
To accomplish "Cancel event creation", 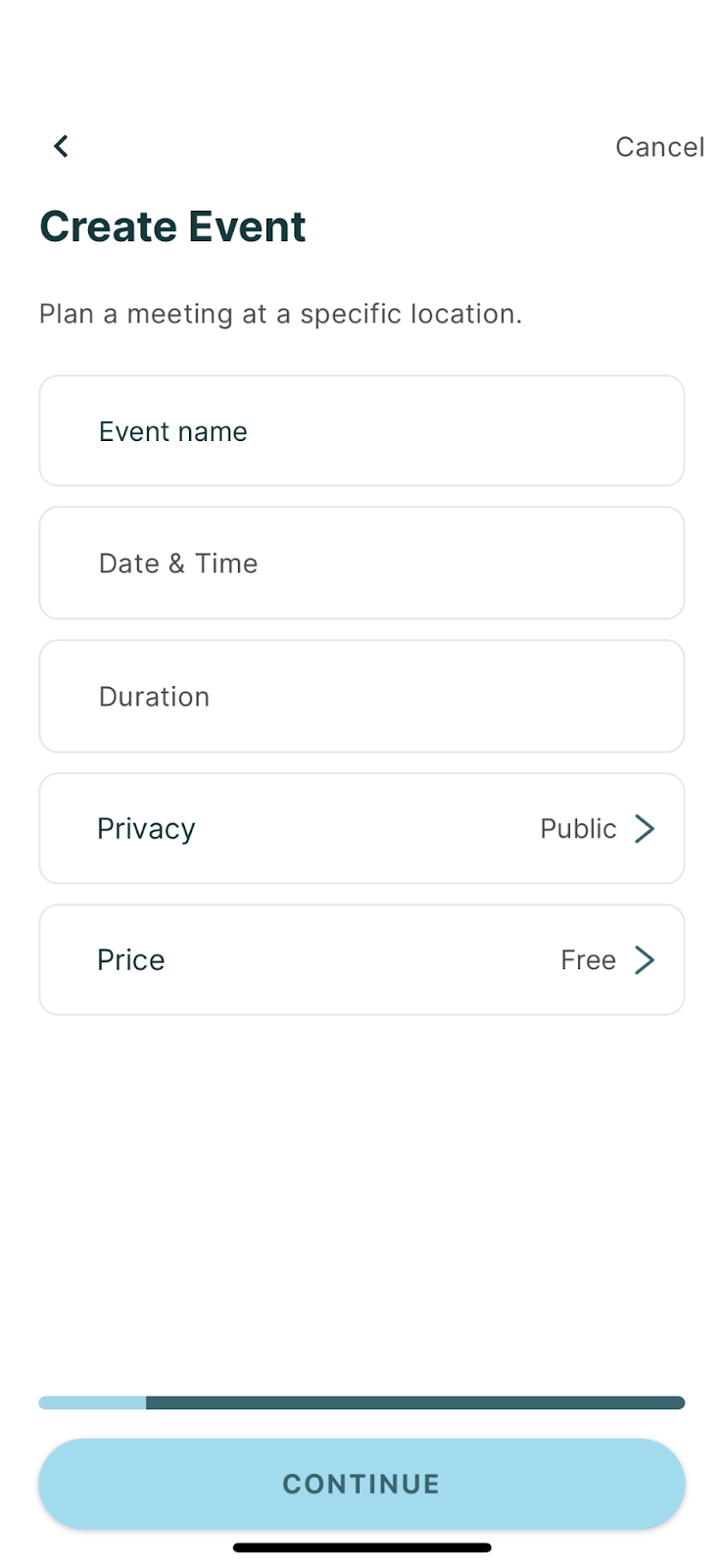I will pos(659,147).
